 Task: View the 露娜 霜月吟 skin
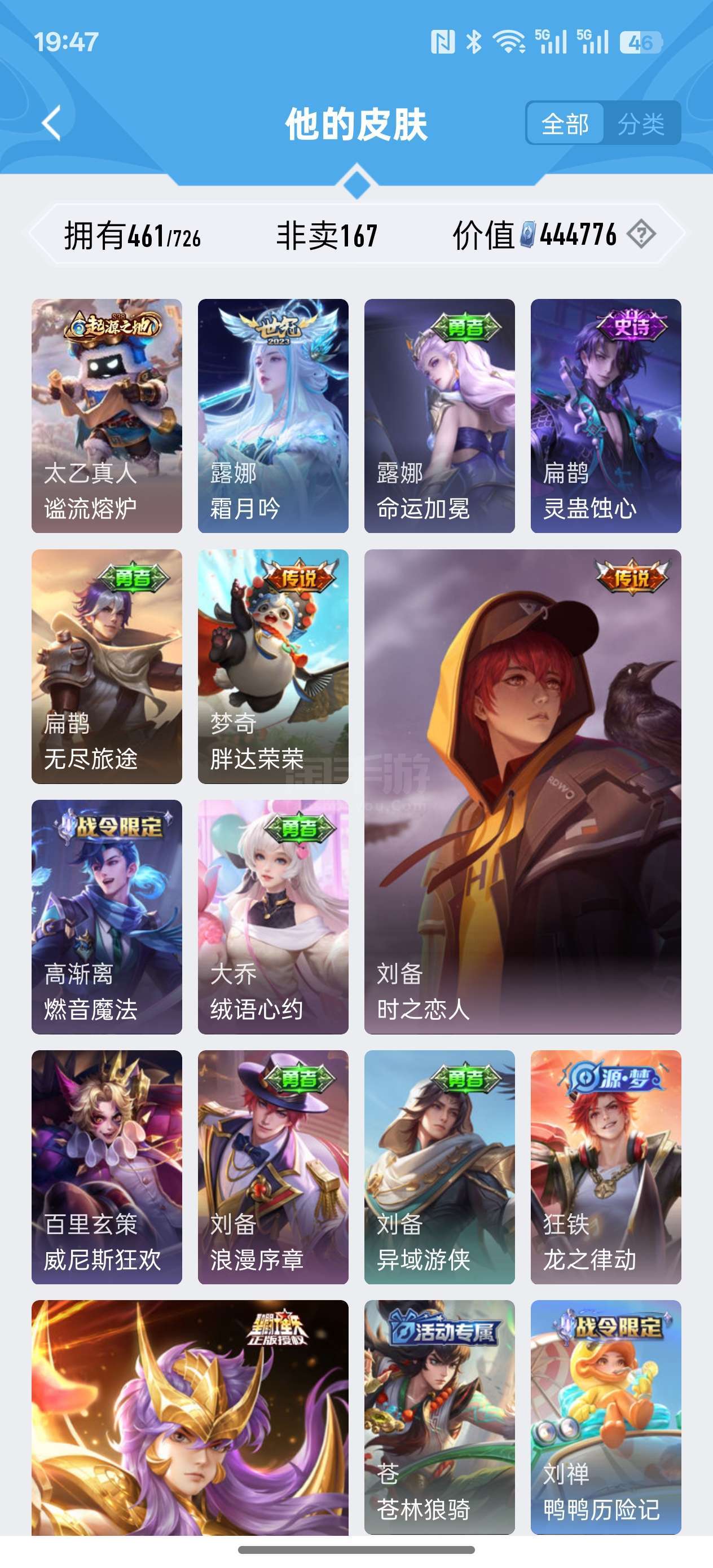tap(273, 415)
